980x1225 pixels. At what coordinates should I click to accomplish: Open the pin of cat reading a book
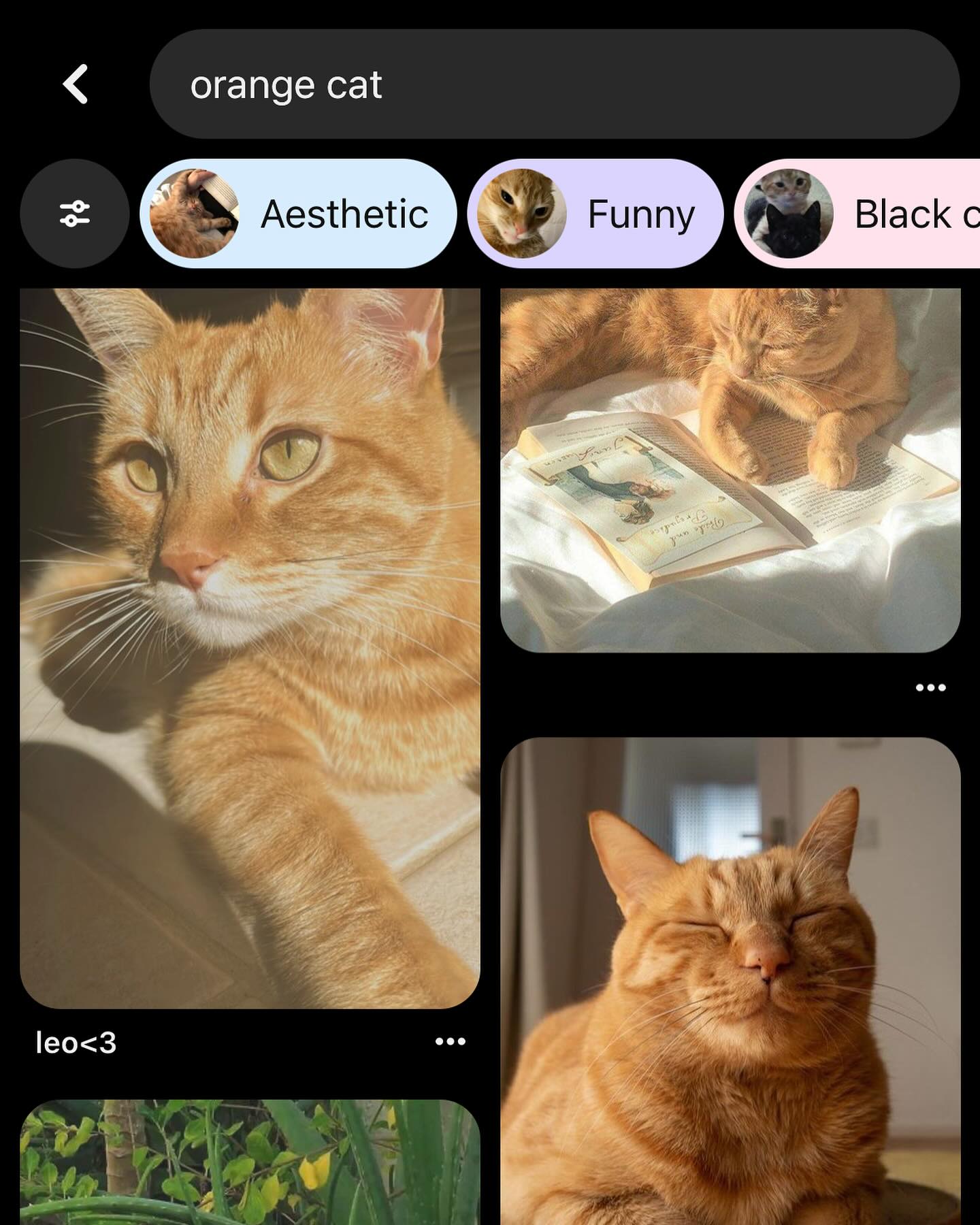pos(730,470)
